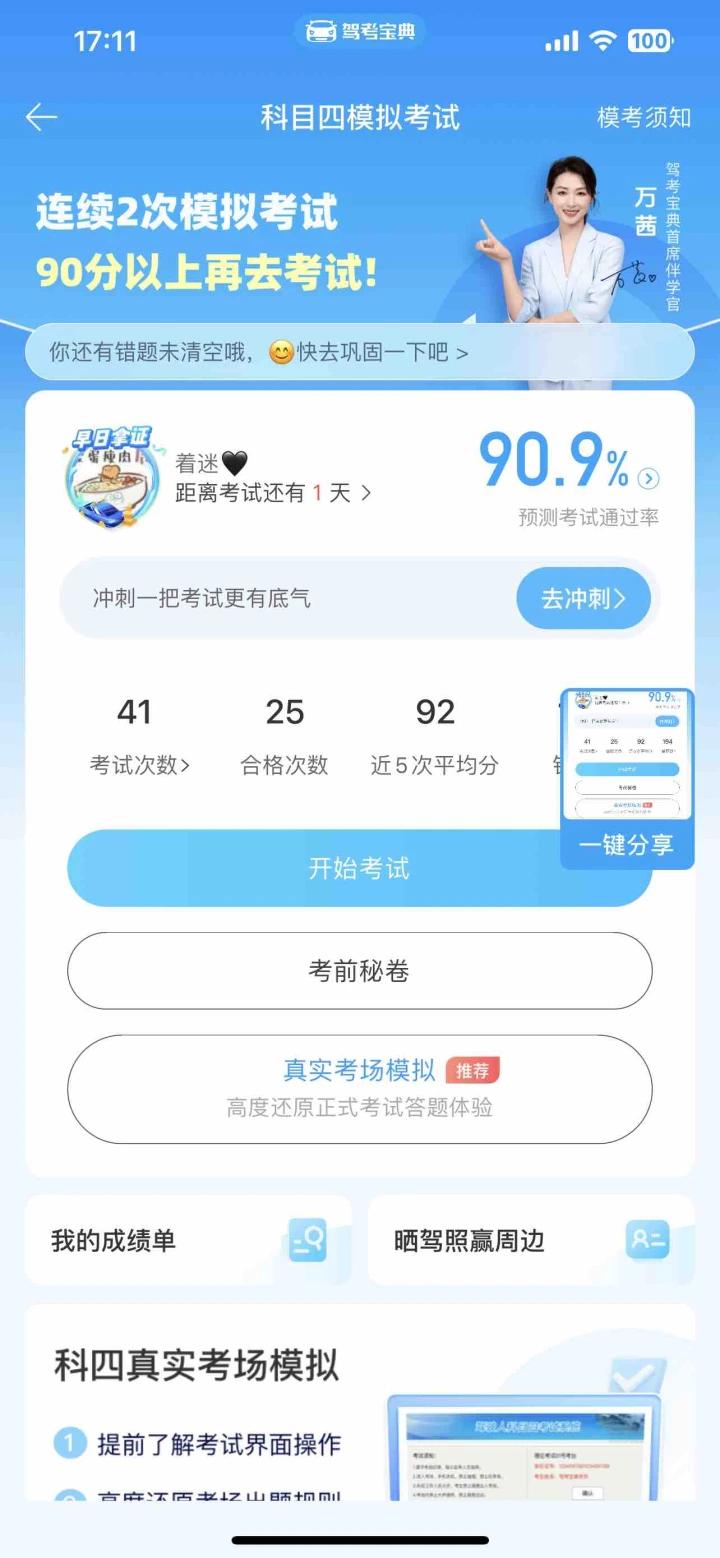This screenshot has height=1558, width=720.
Task: Tap the 去冲刺 button
Action: (x=583, y=599)
